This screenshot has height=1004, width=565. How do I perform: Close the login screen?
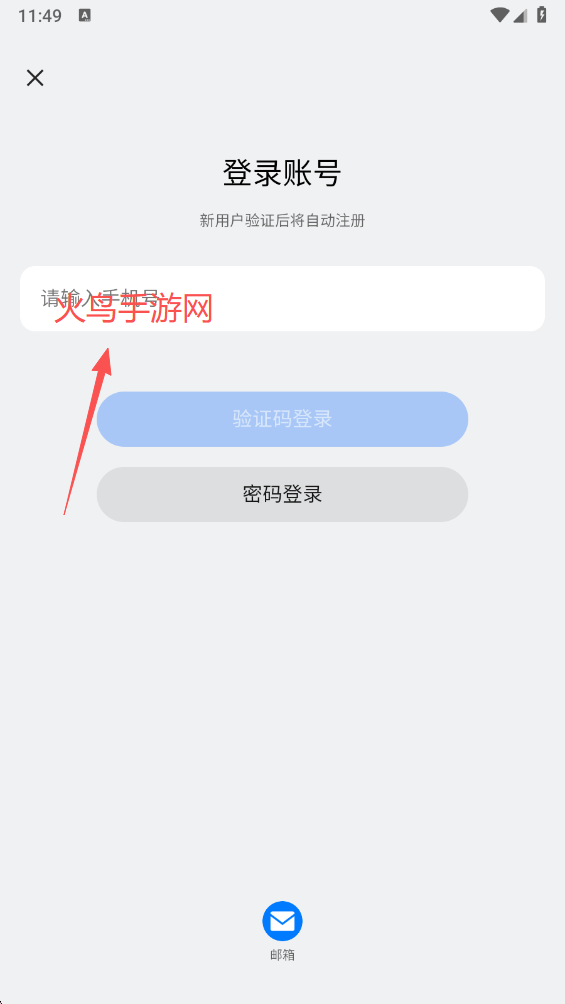click(35, 78)
